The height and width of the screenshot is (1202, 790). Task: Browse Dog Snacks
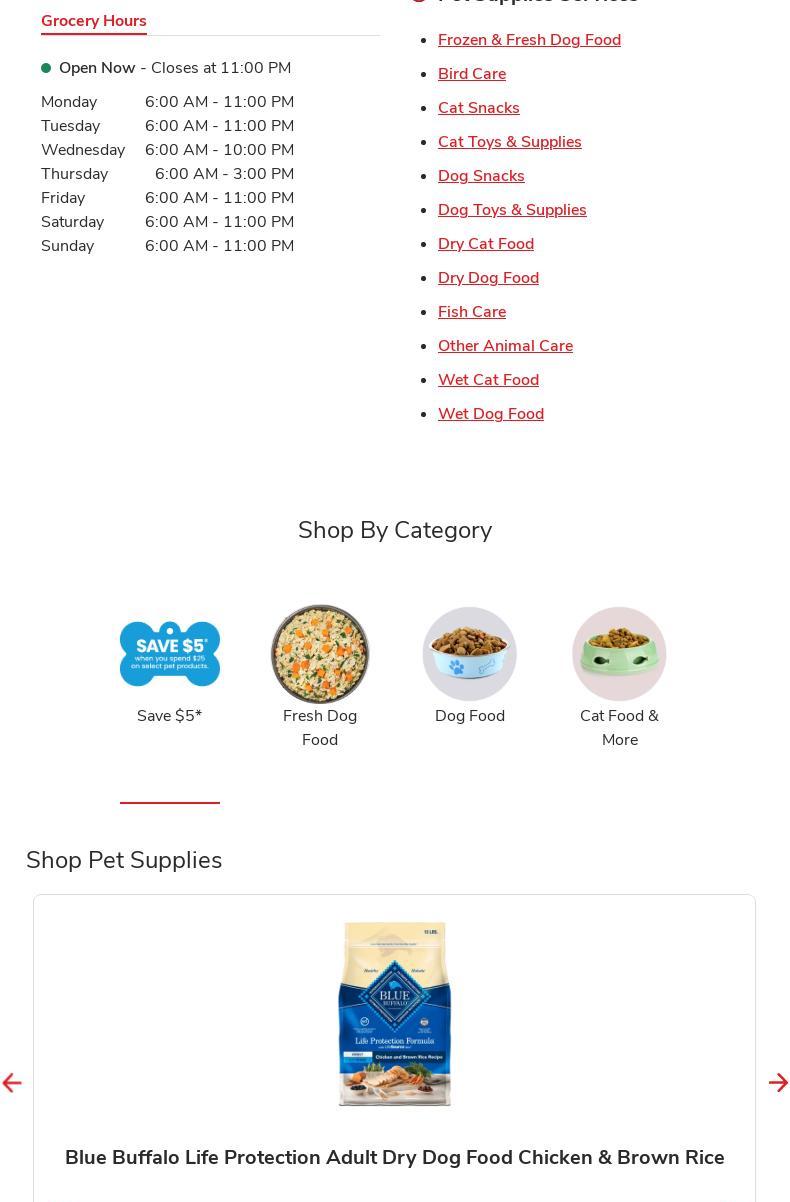(481, 176)
